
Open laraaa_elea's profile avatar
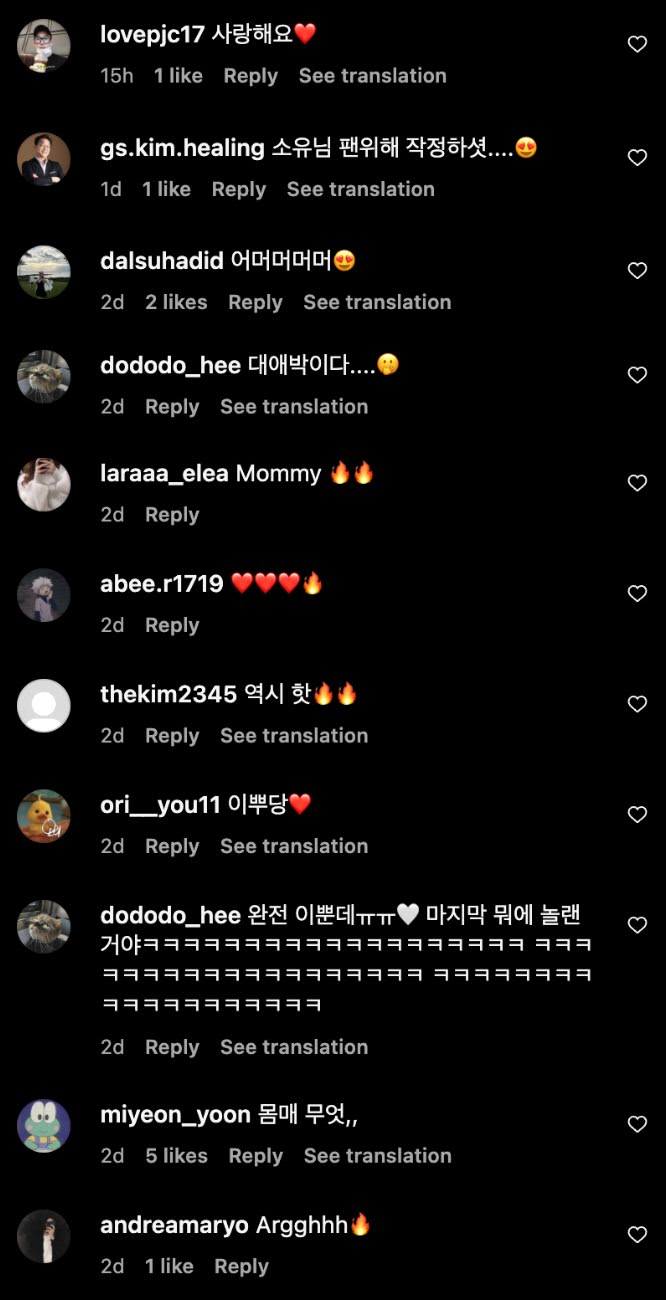click(x=44, y=485)
